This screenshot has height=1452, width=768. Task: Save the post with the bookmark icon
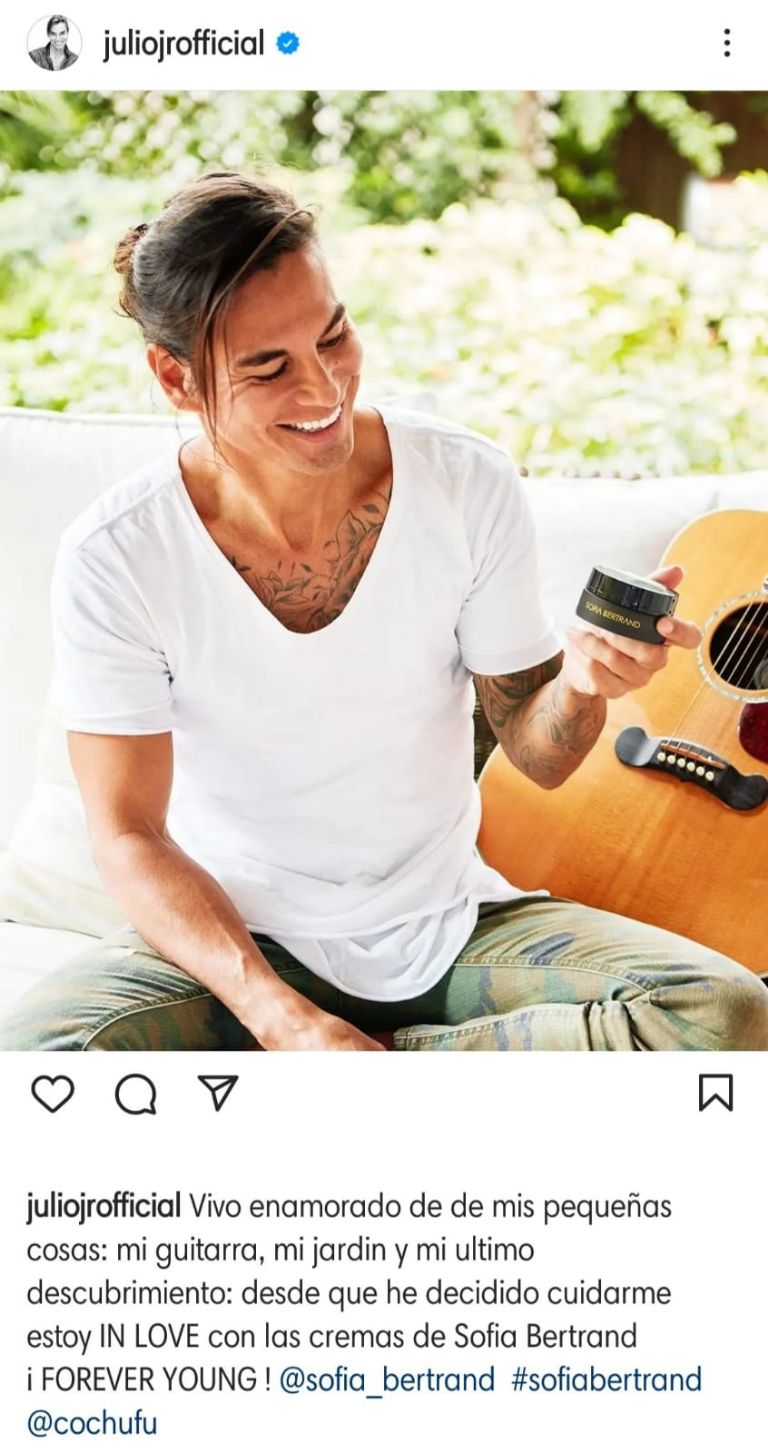[715, 1093]
